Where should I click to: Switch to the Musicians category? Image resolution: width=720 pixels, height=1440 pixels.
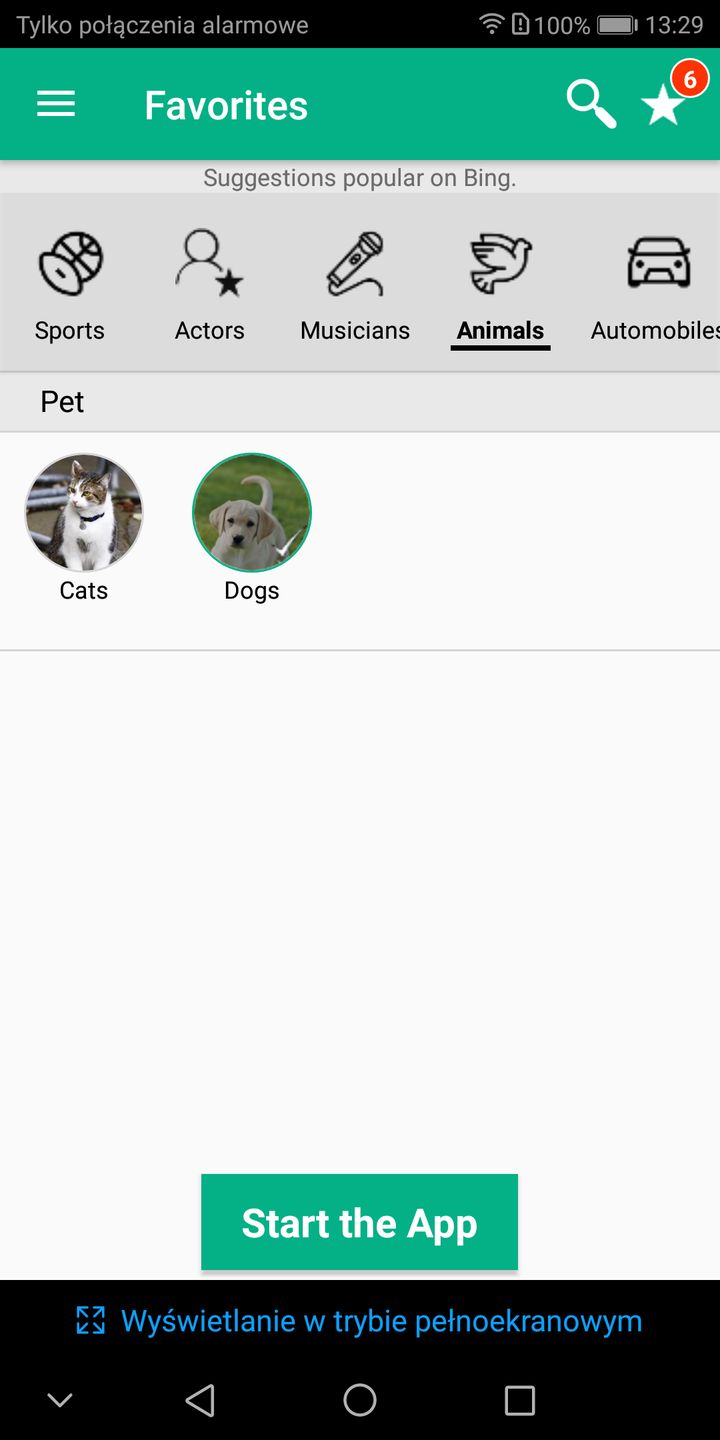[x=355, y=285]
